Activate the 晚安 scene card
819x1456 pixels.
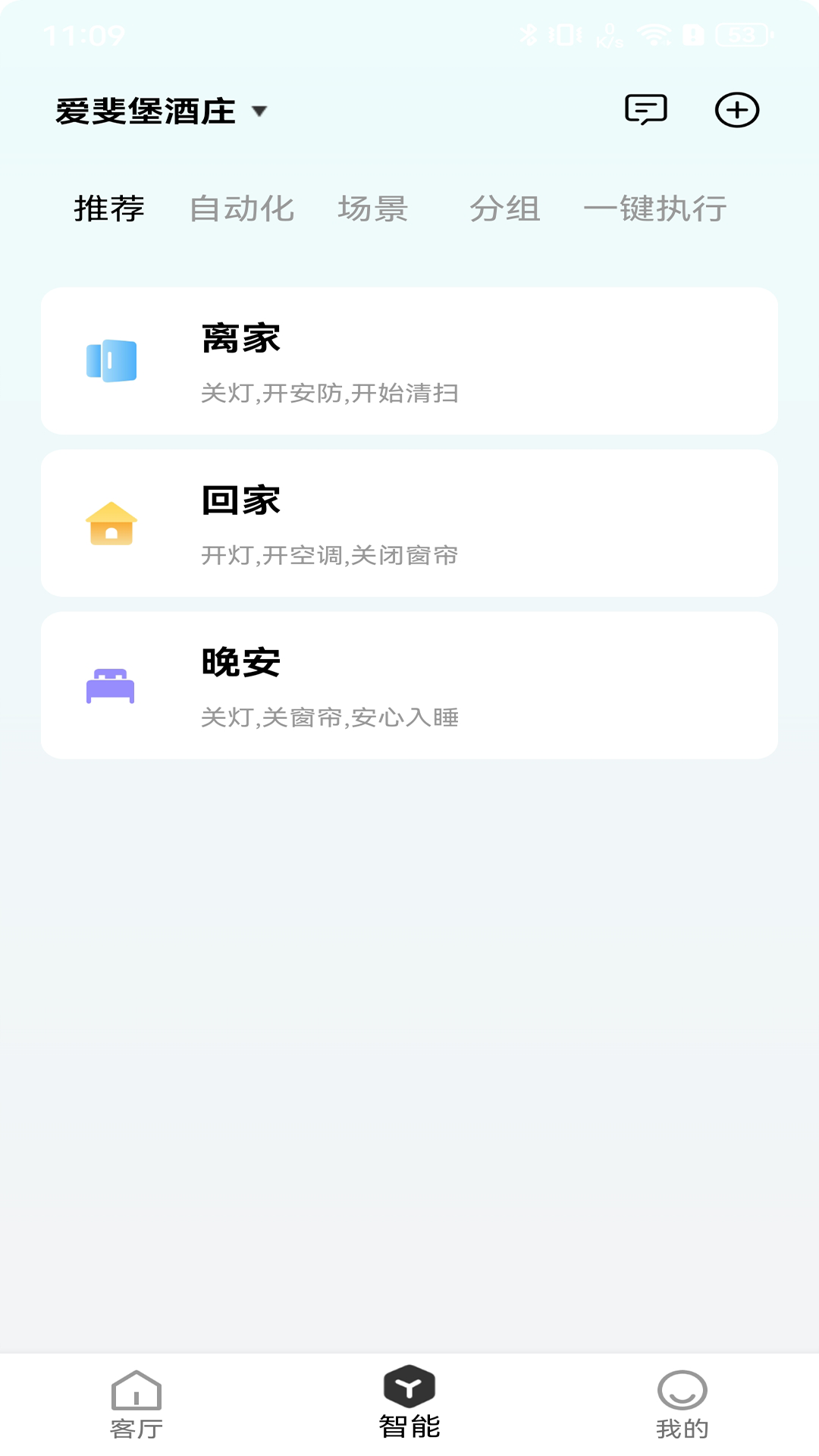(x=409, y=685)
